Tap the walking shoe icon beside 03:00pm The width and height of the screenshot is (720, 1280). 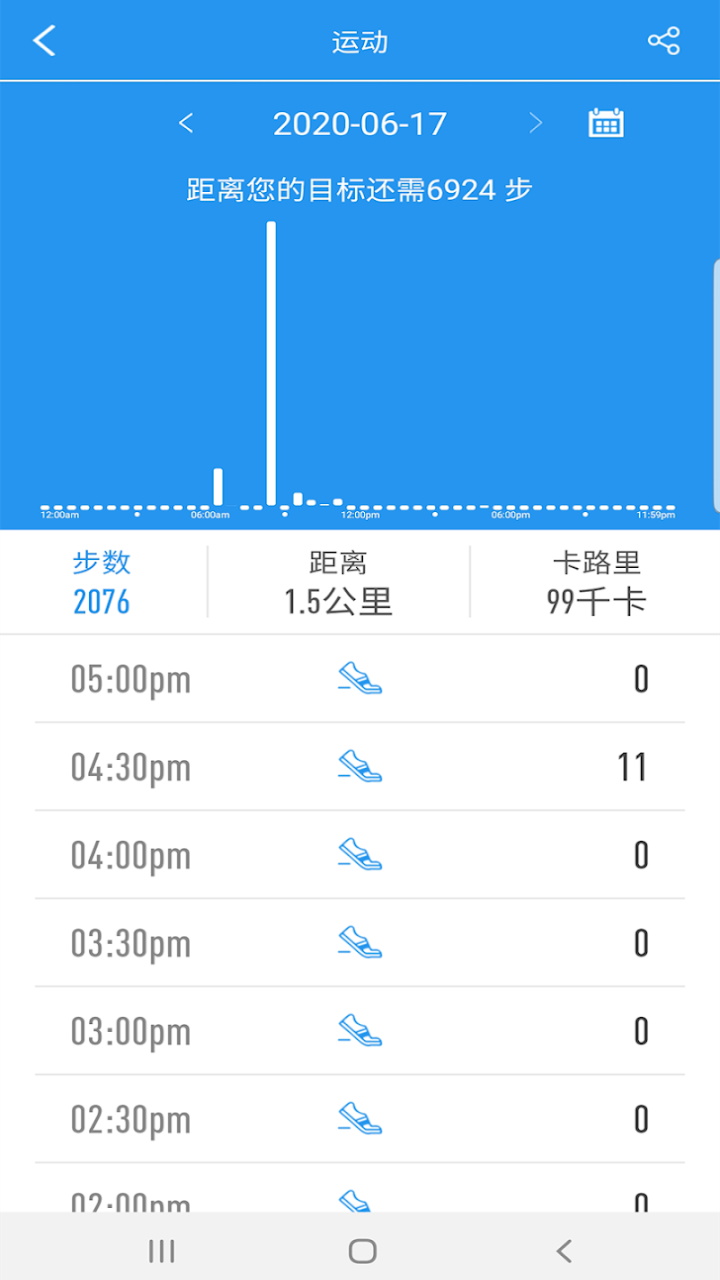point(359,1031)
